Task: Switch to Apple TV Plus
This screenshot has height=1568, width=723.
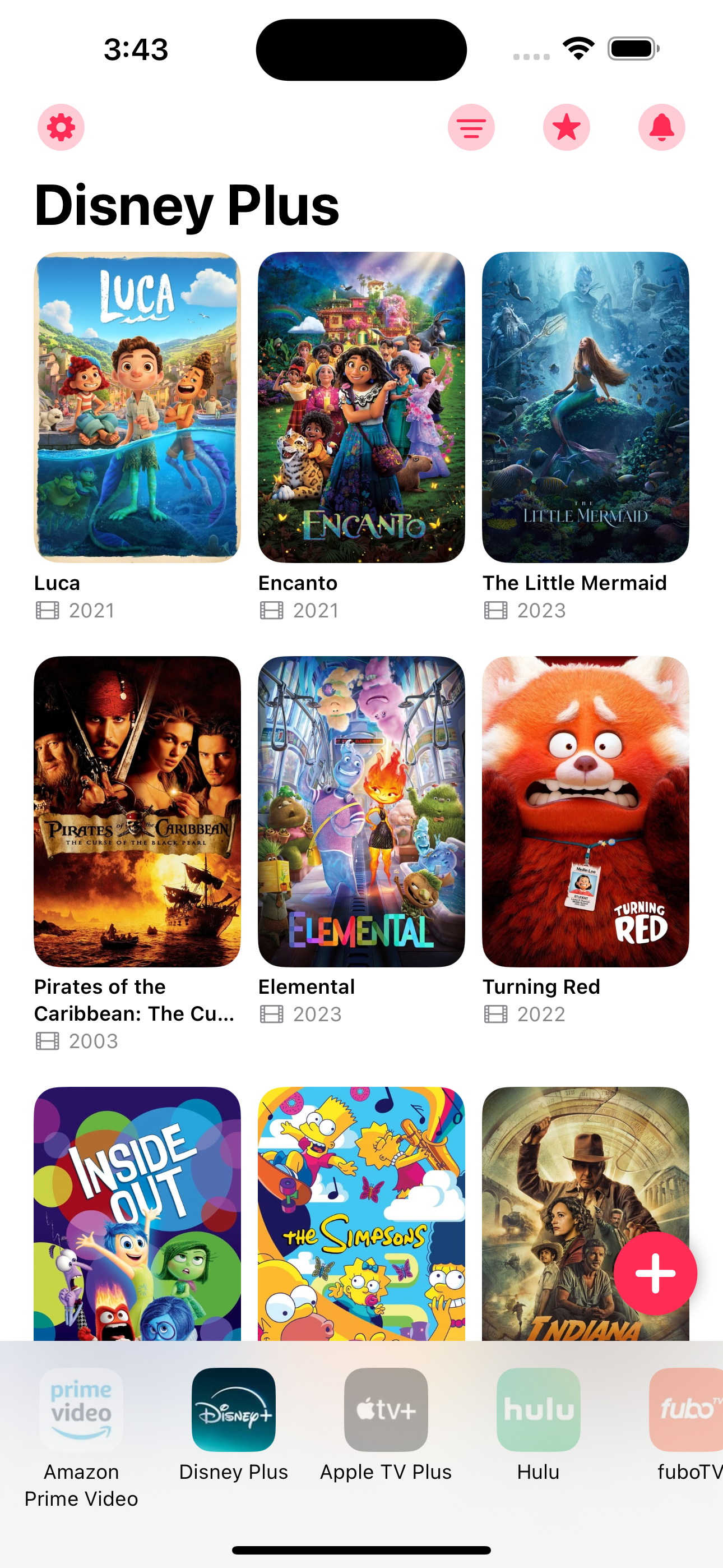Action: [x=386, y=1410]
